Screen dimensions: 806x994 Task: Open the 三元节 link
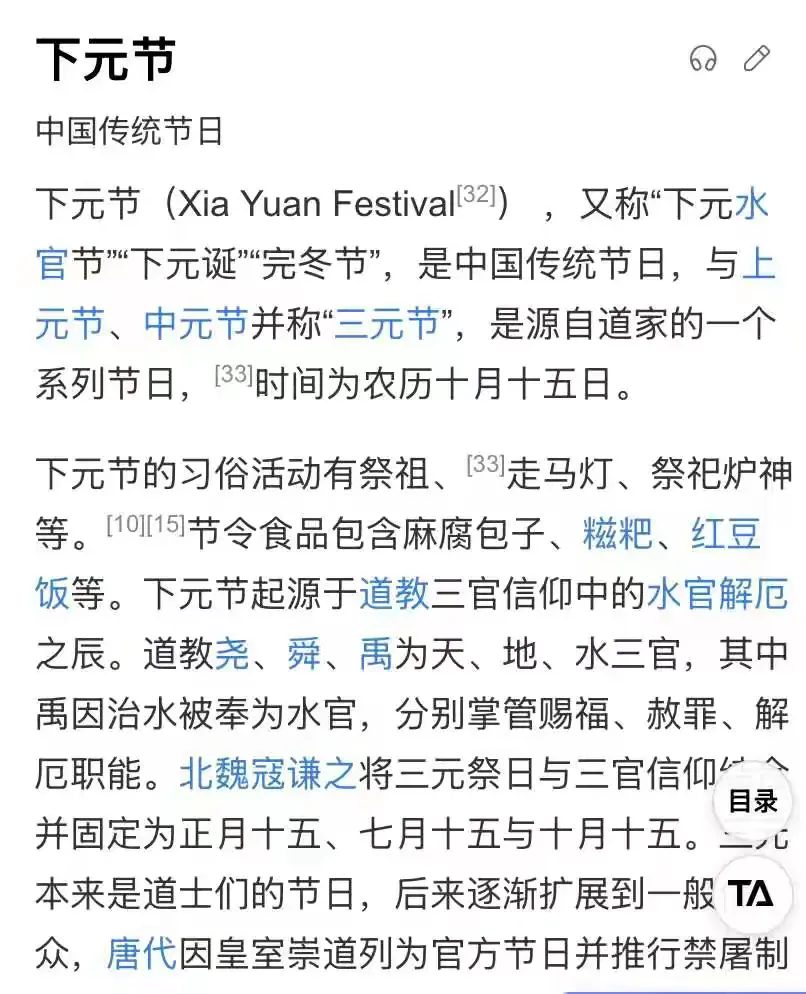pyautogui.click(x=387, y=324)
